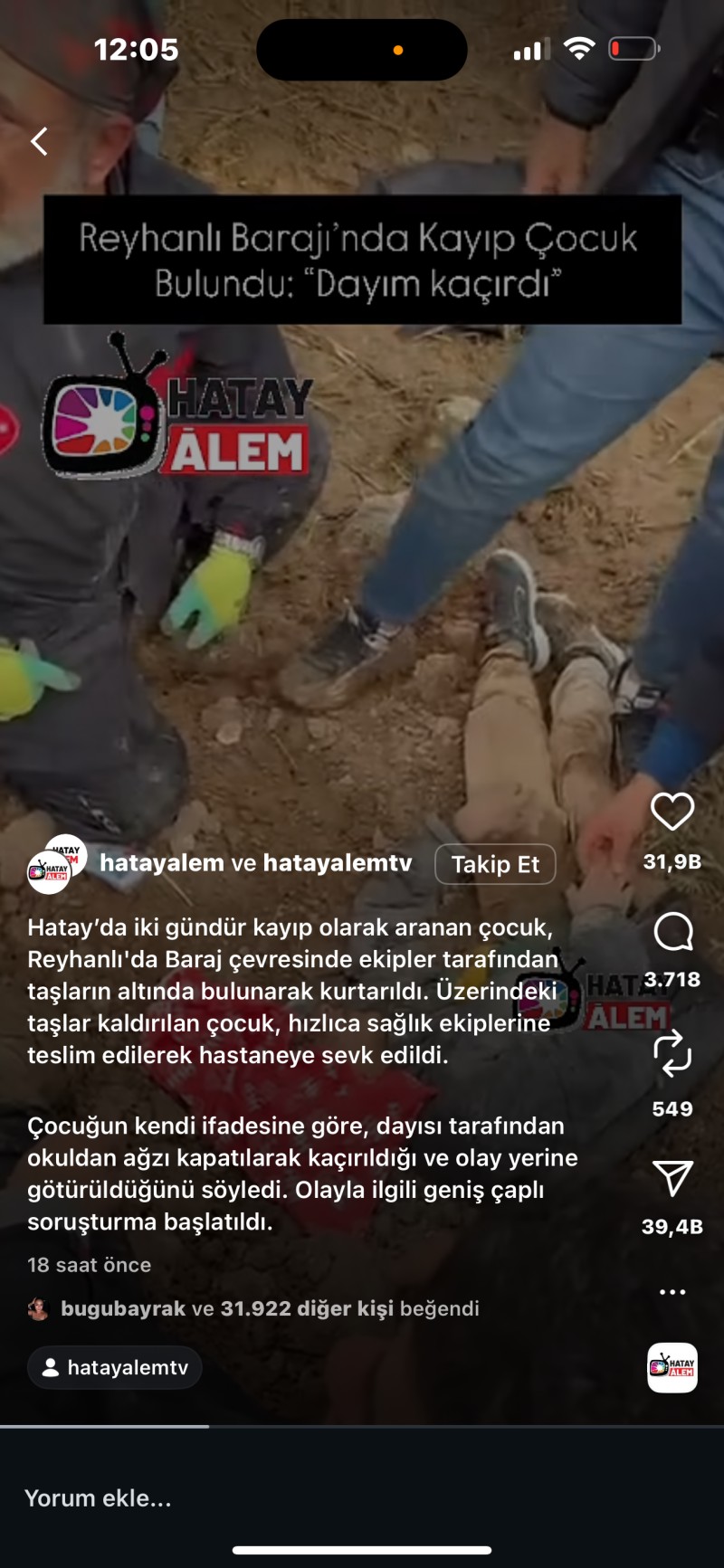Open the overlapping profile pictures of the posters
Viewport: 724px width, 1568px height.
(56, 864)
